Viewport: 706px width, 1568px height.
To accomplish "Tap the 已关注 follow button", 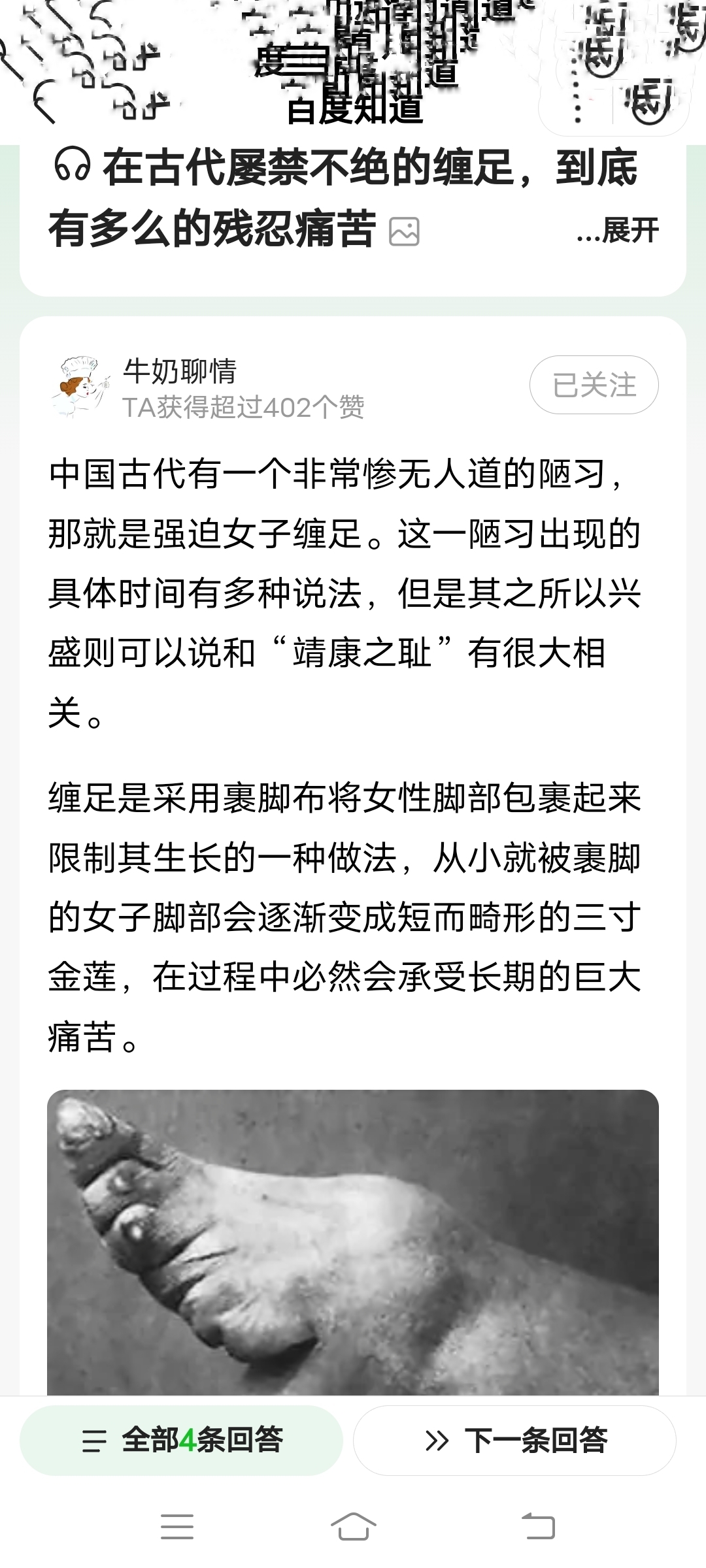I will [x=594, y=385].
